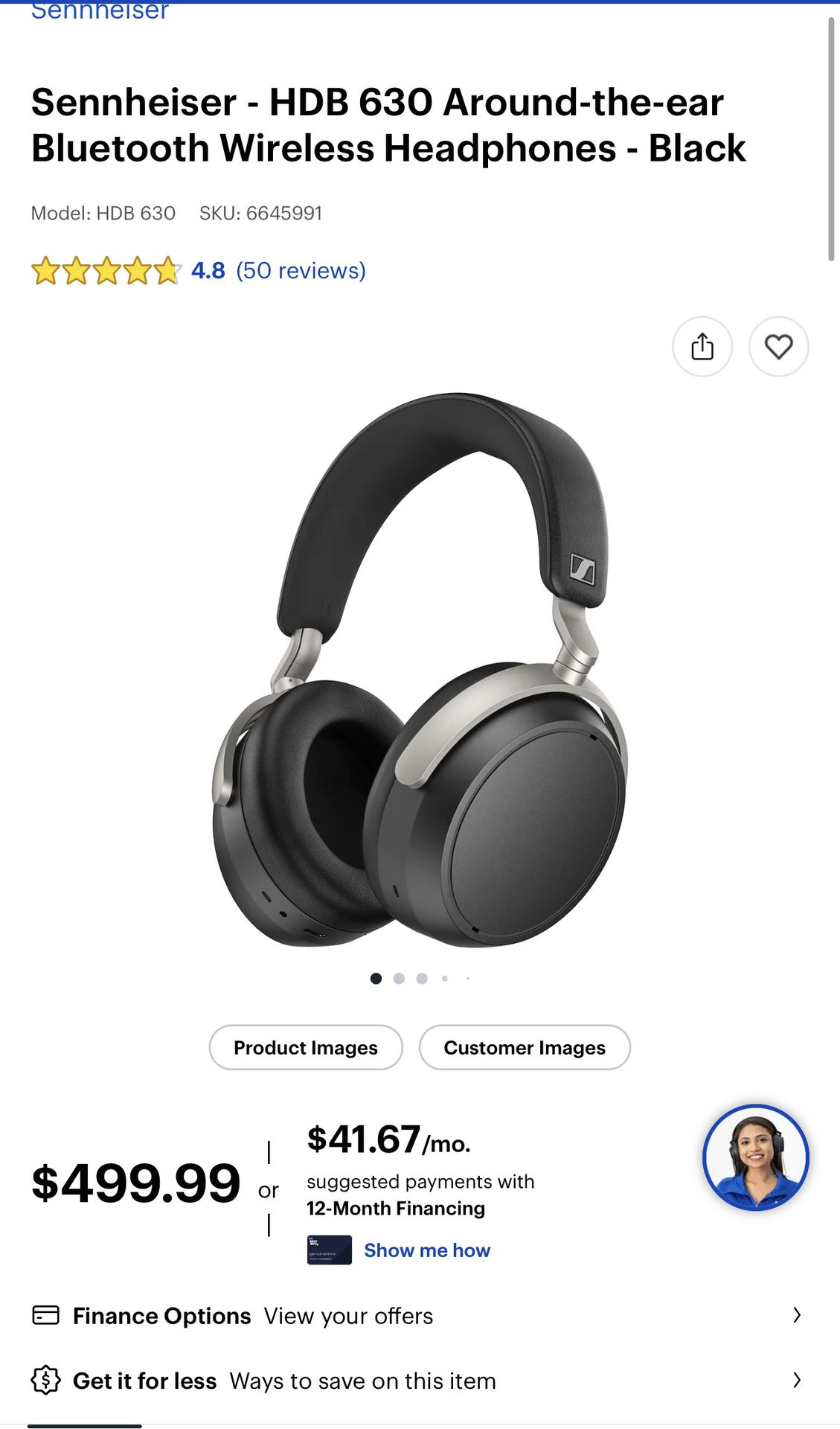Tap the Product Images button
840x1429 pixels.
[306, 1047]
